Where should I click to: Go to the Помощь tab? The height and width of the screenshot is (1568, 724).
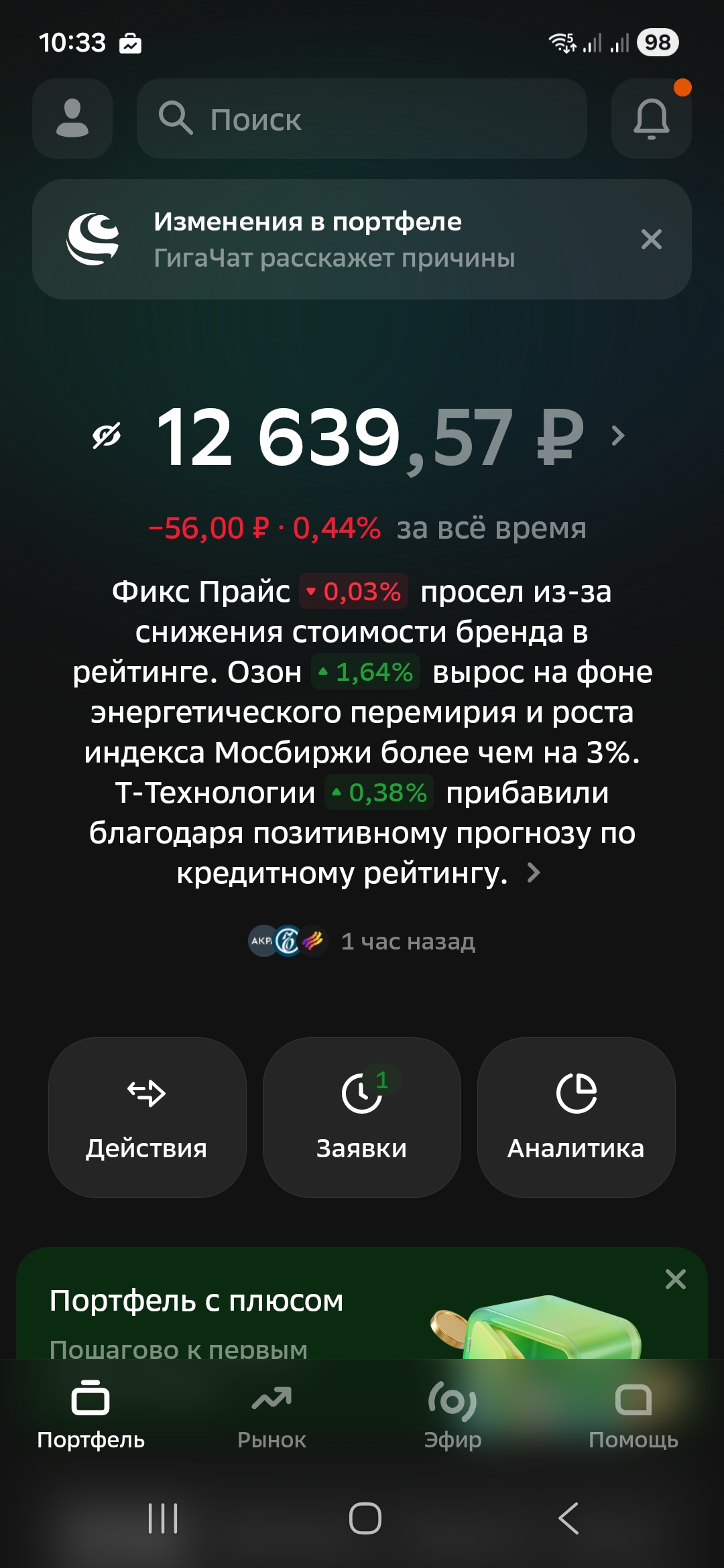(x=633, y=1414)
